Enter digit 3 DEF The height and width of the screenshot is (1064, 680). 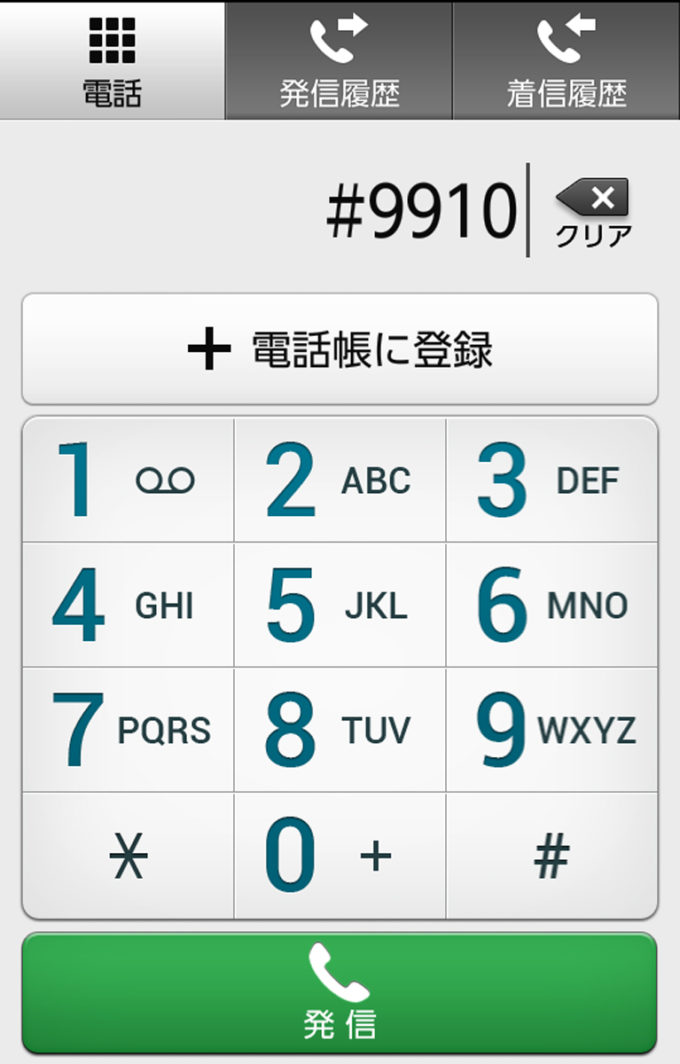[x=552, y=481]
